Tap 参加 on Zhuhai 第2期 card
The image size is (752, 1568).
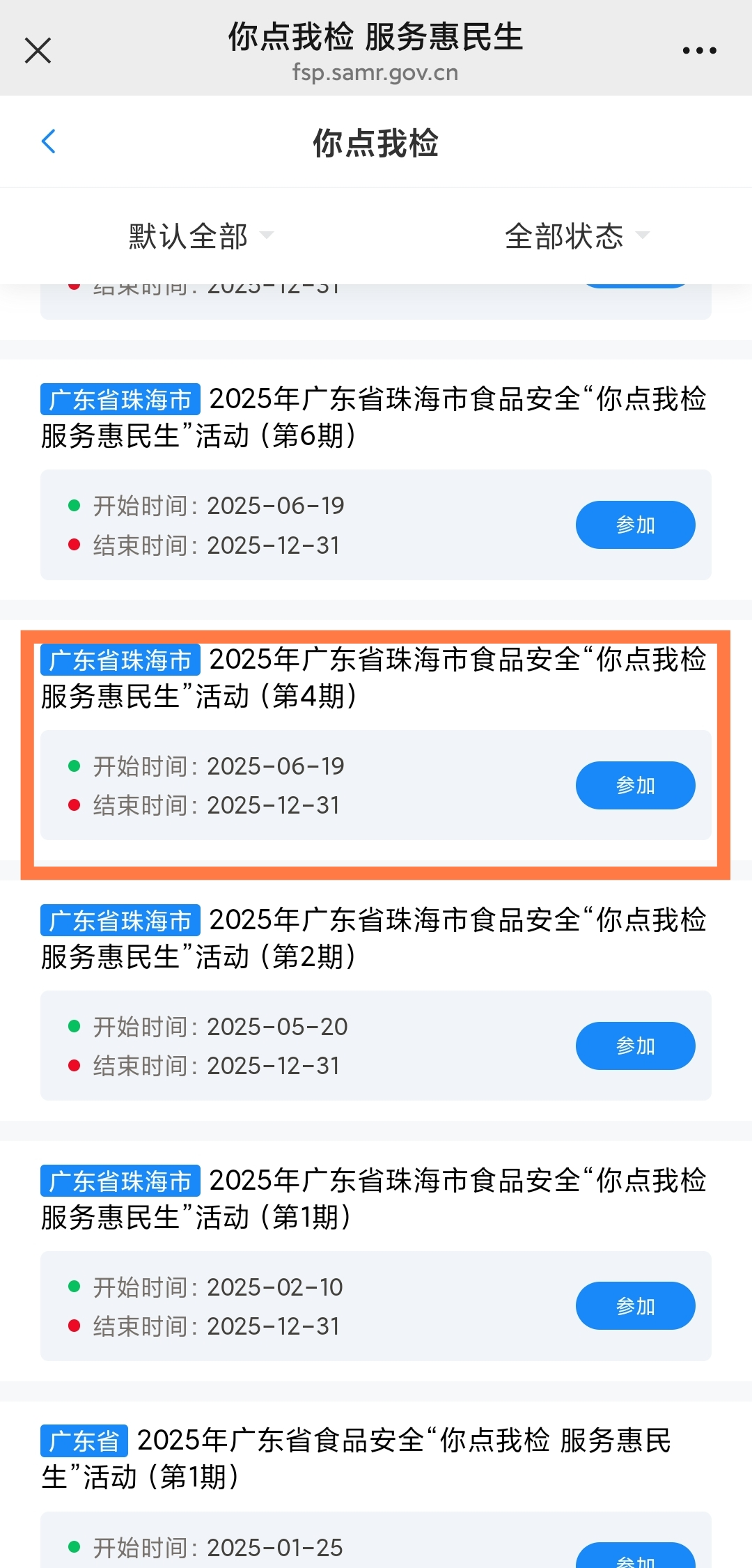(635, 1046)
